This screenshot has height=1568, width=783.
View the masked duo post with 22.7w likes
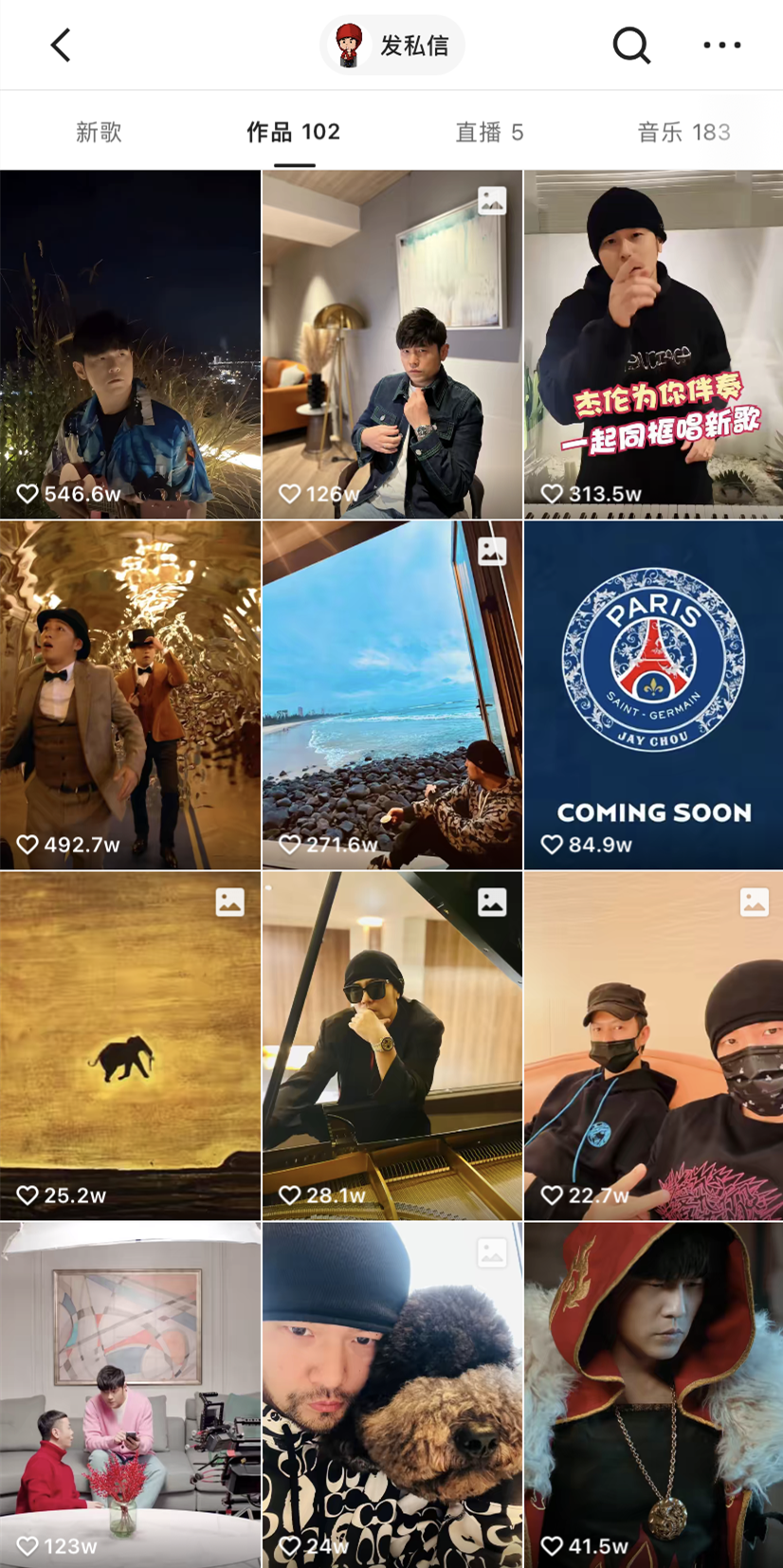coord(653,1046)
